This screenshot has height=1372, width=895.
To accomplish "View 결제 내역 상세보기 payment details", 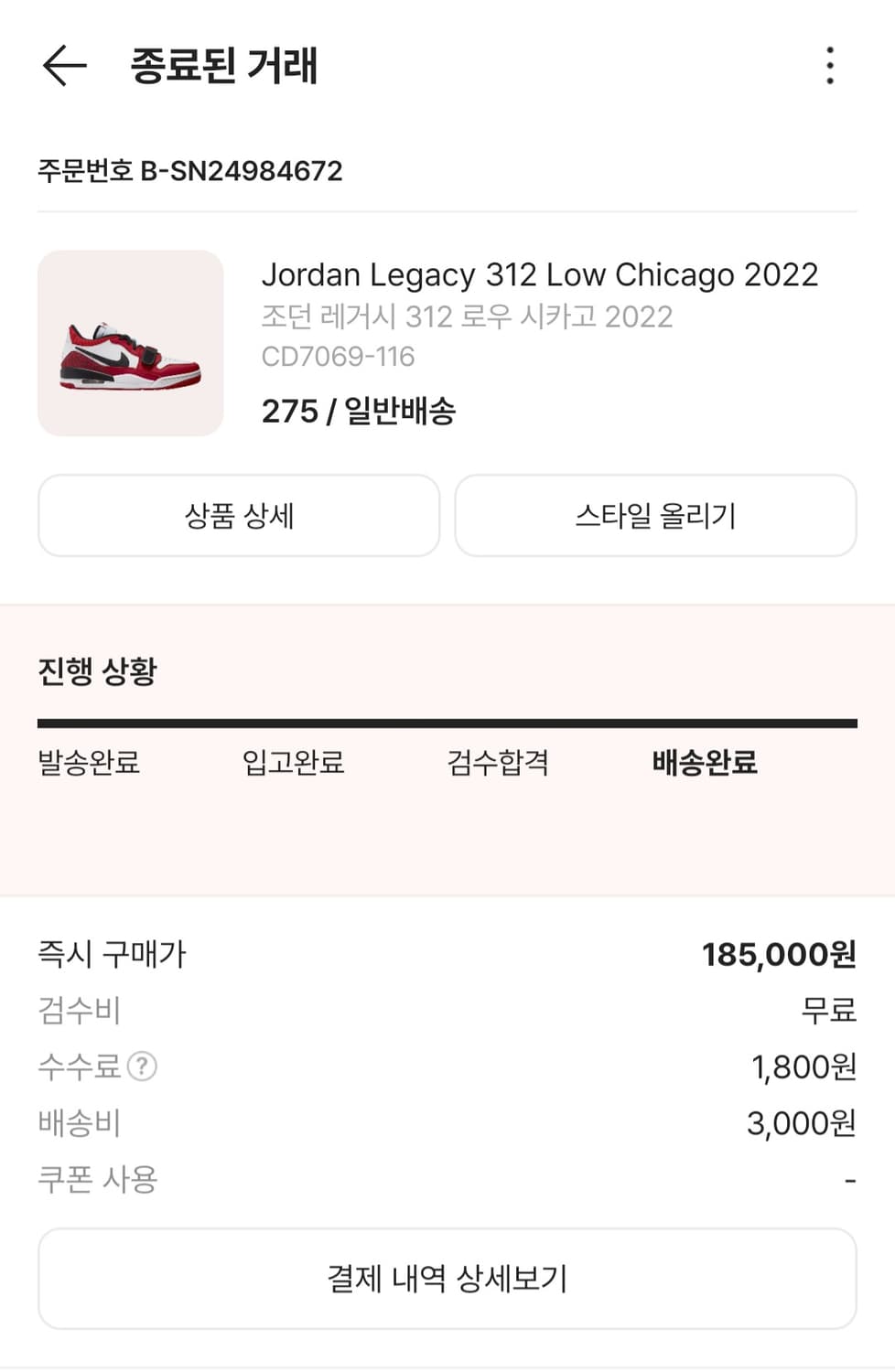I will click(x=447, y=1278).
